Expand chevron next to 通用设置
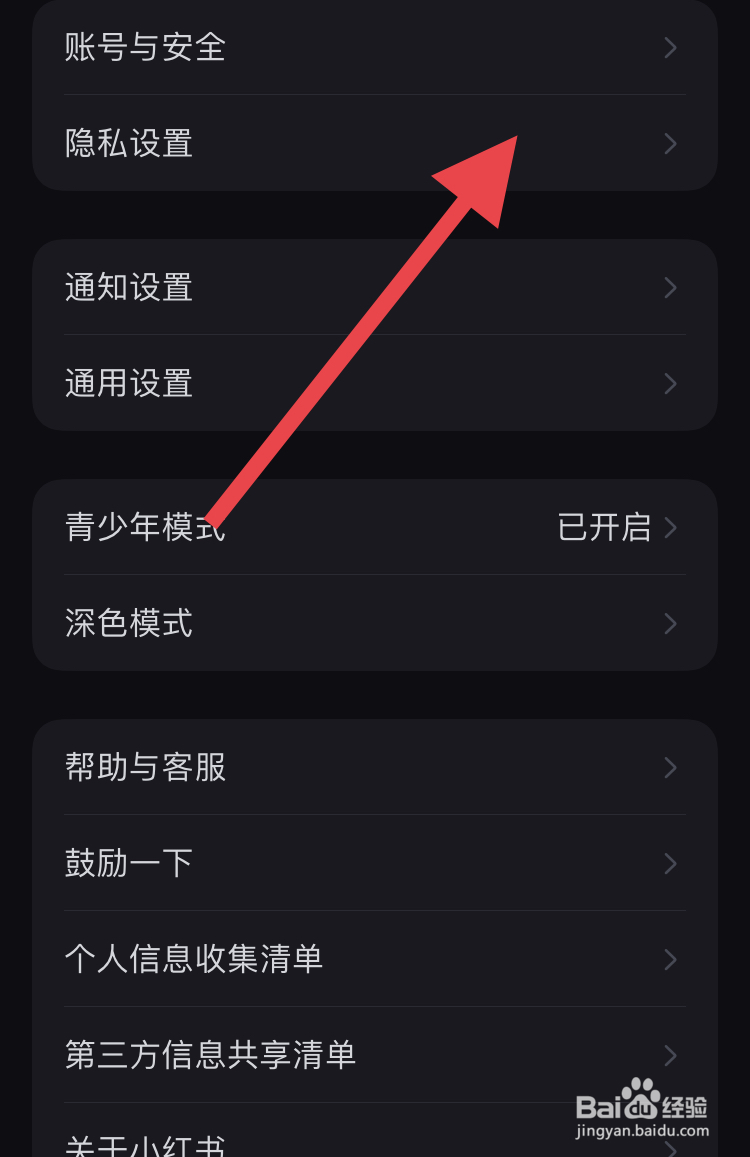This screenshot has height=1157, width=750. pyautogui.click(x=670, y=383)
